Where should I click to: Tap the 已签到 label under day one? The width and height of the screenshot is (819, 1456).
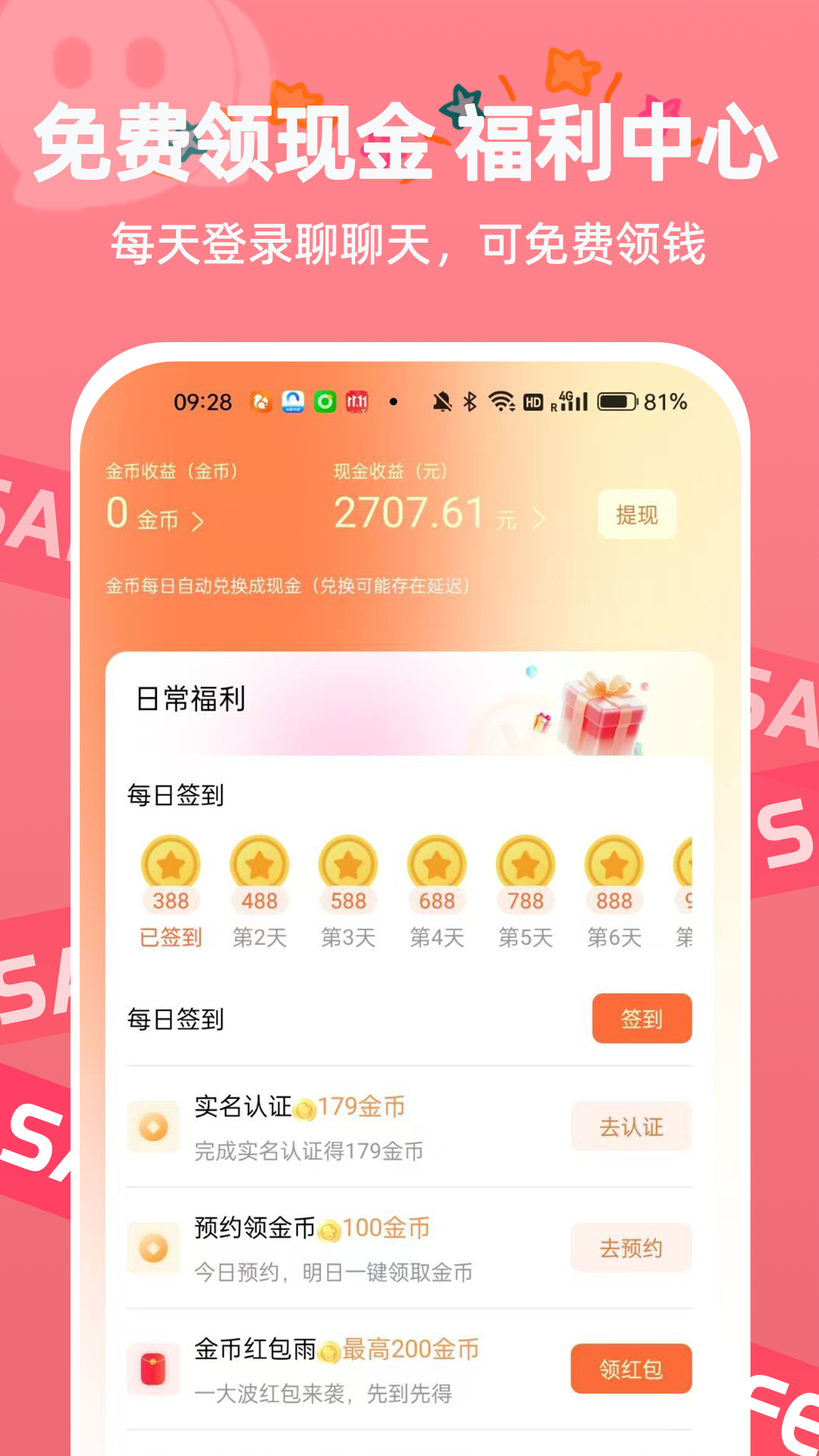pos(171,937)
